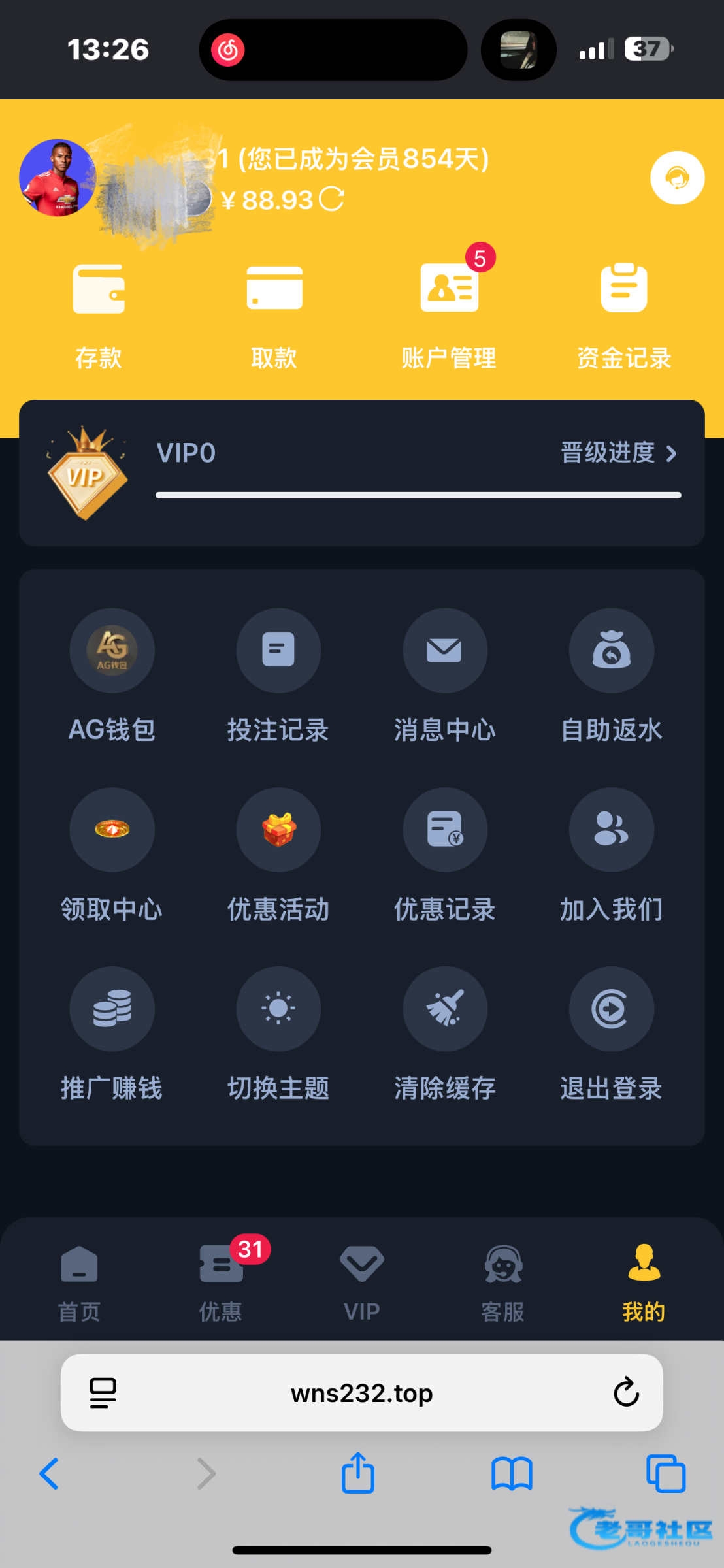Switch to the 客服 support tab

tap(503, 1281)
